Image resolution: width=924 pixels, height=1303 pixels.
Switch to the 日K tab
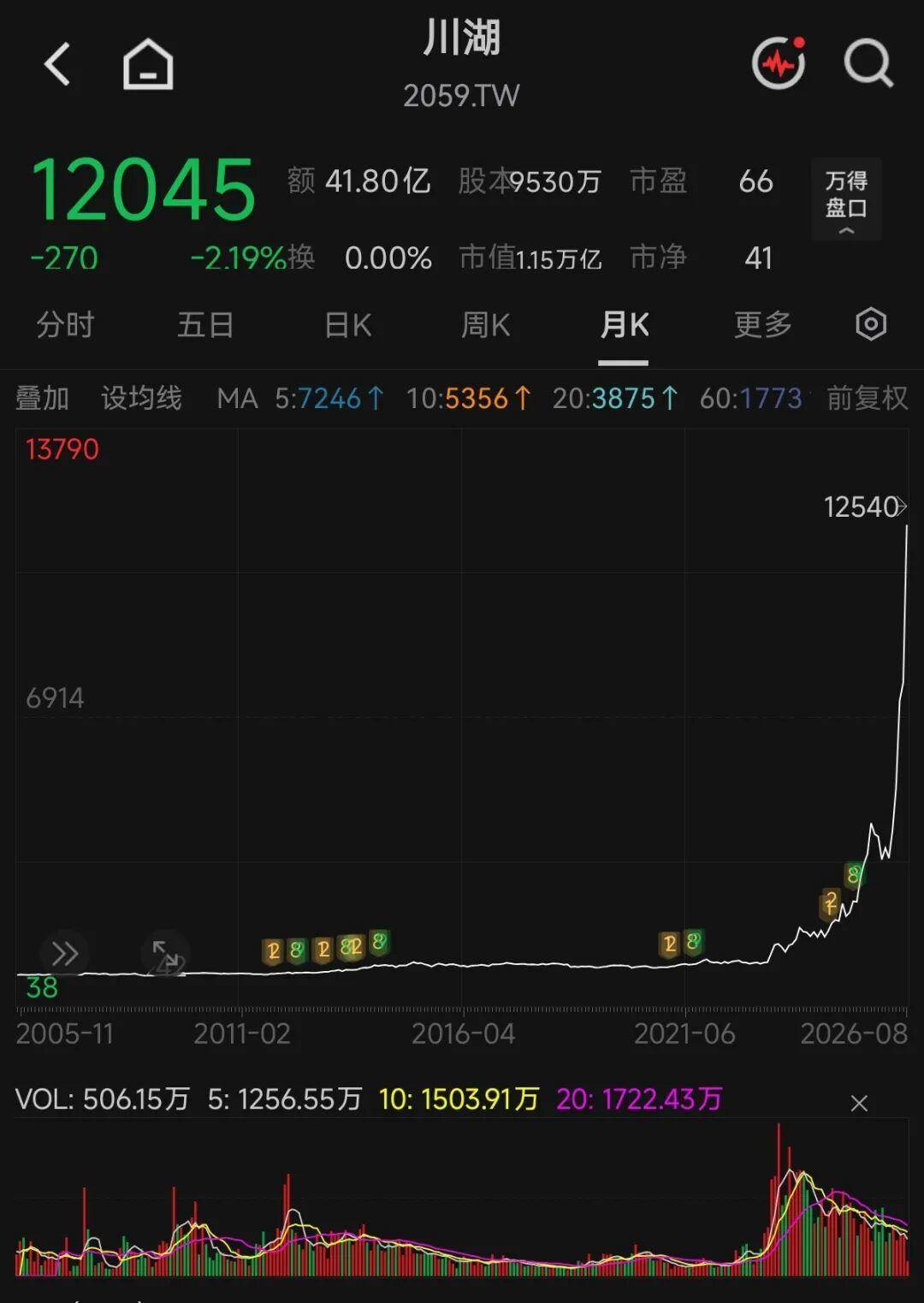click(x=348, y=325)
